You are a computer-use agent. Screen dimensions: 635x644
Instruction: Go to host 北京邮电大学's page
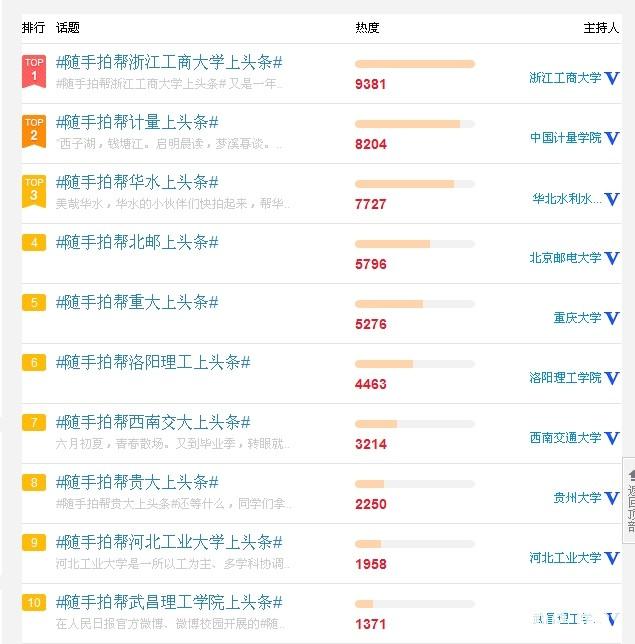(565, 258)
